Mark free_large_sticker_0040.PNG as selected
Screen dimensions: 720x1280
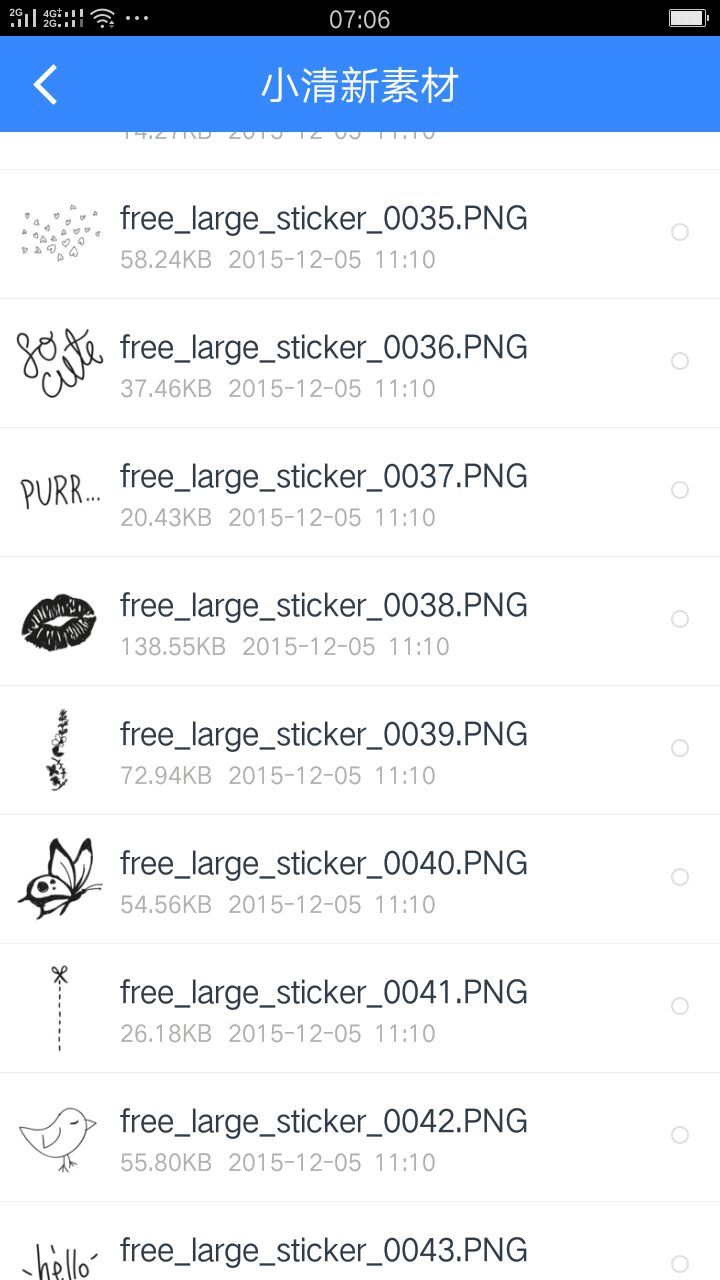pyautogui.click(x=680, y=877)
